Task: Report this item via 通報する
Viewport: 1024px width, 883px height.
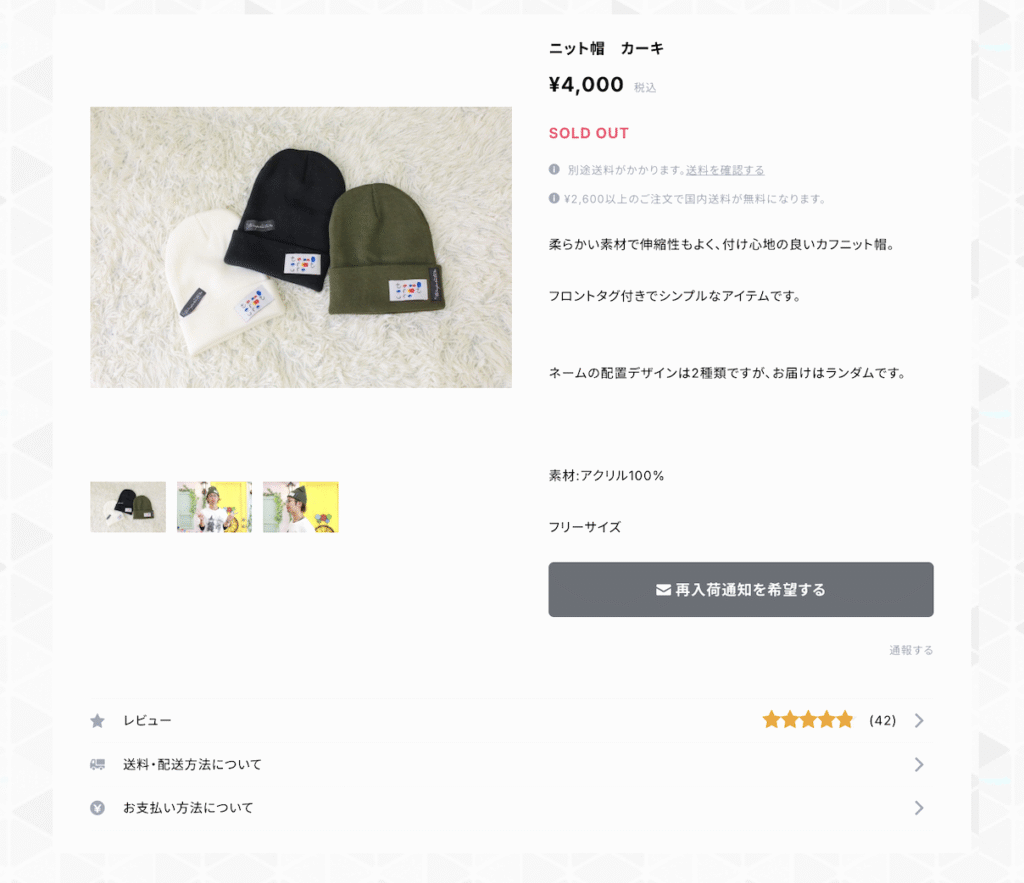Action: 910,650
